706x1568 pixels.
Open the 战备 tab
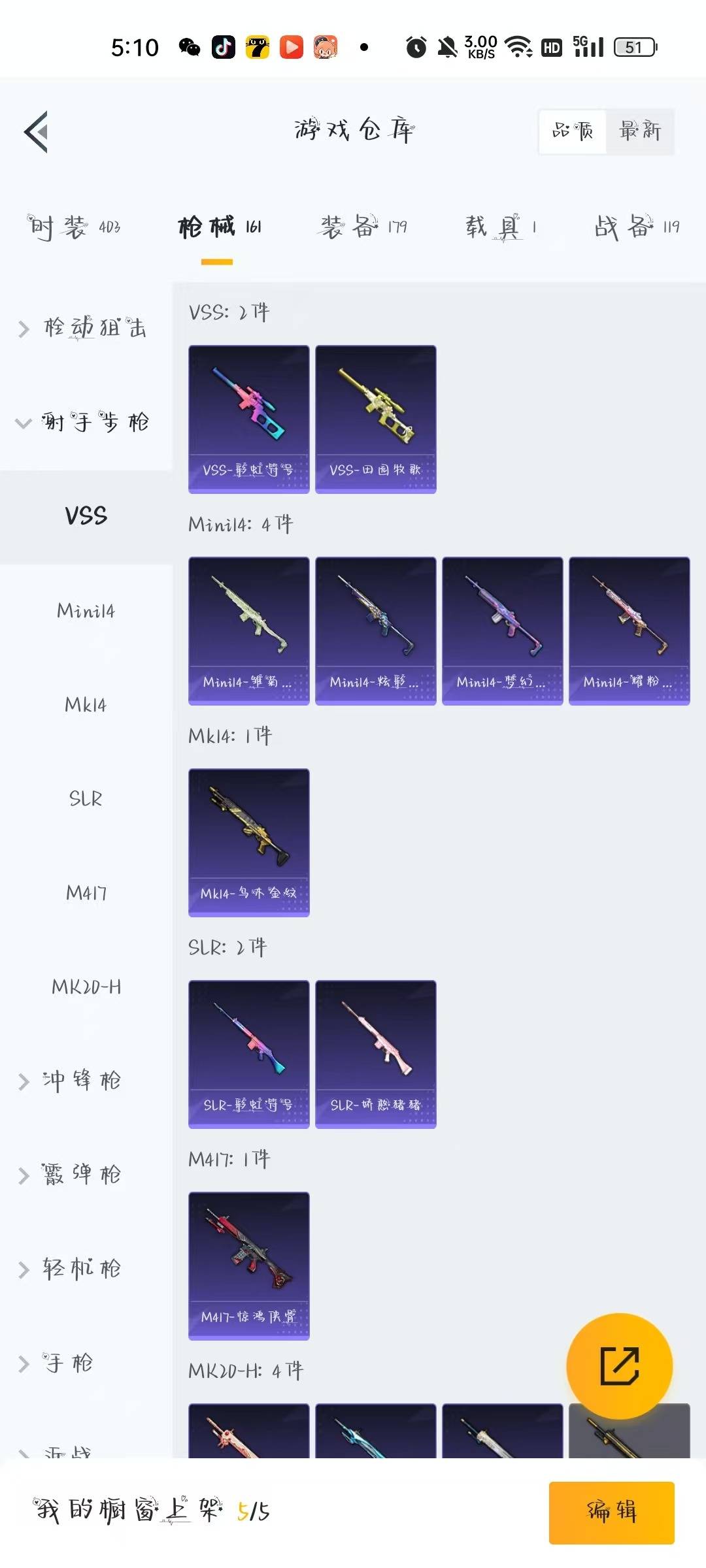[636, 227]
